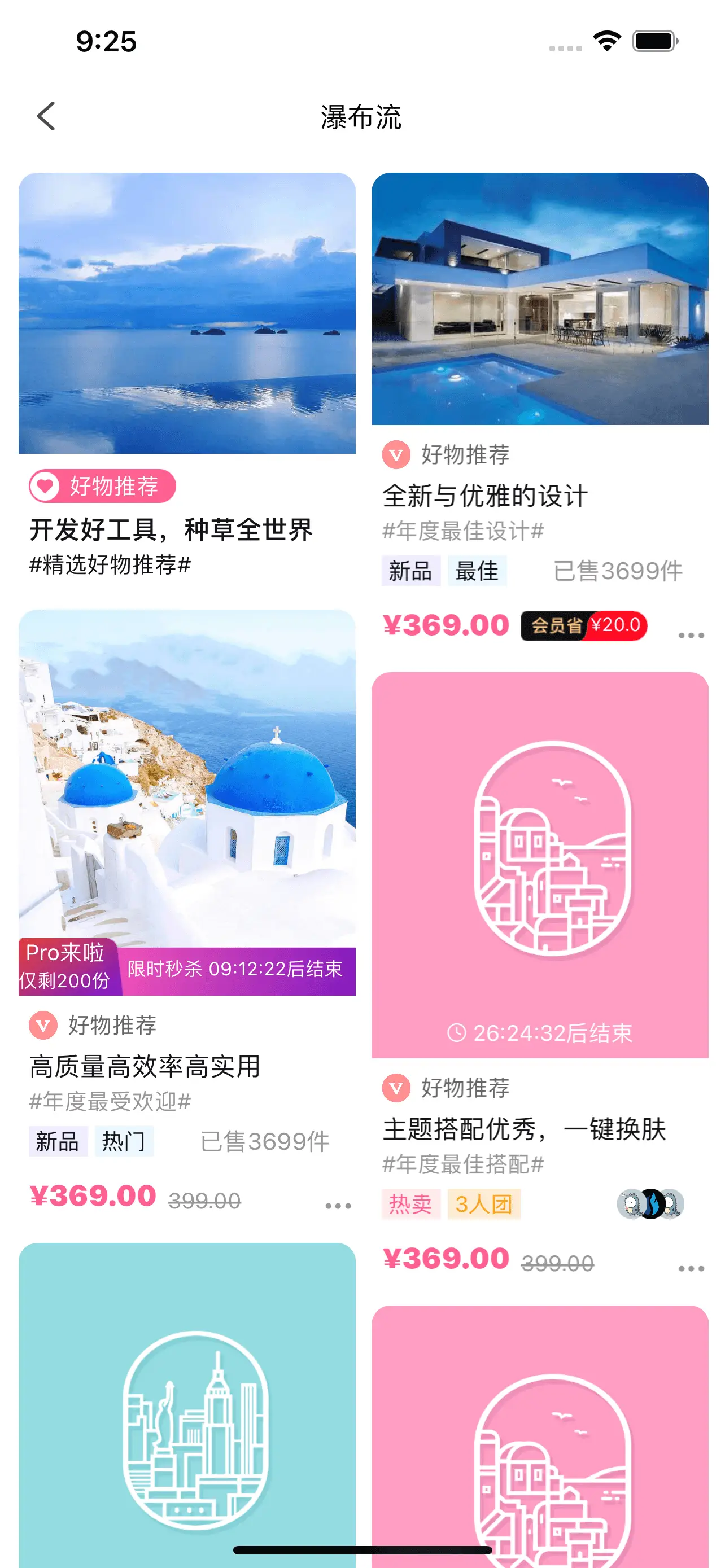Open more options for 高质量高效率高实用

337,1205
